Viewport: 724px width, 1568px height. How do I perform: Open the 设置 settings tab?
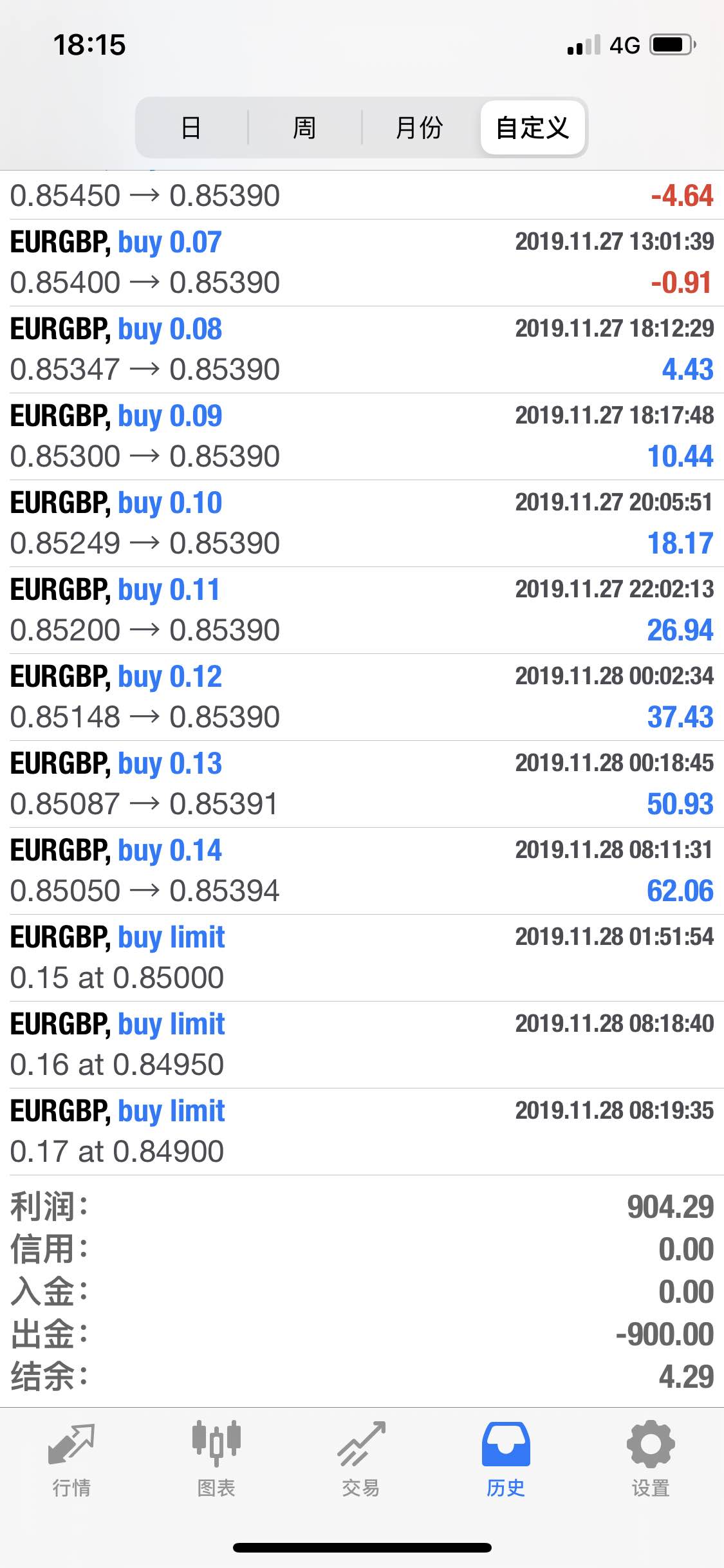(651, 1459)
